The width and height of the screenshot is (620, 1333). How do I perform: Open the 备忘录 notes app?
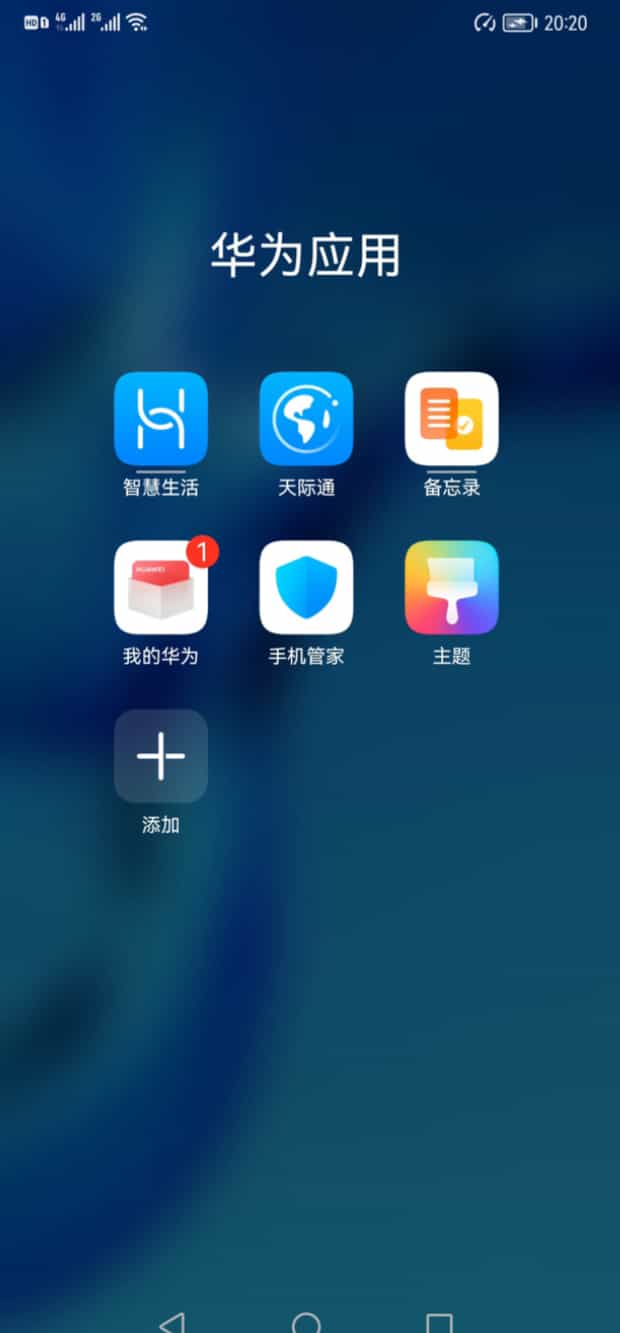451,419
